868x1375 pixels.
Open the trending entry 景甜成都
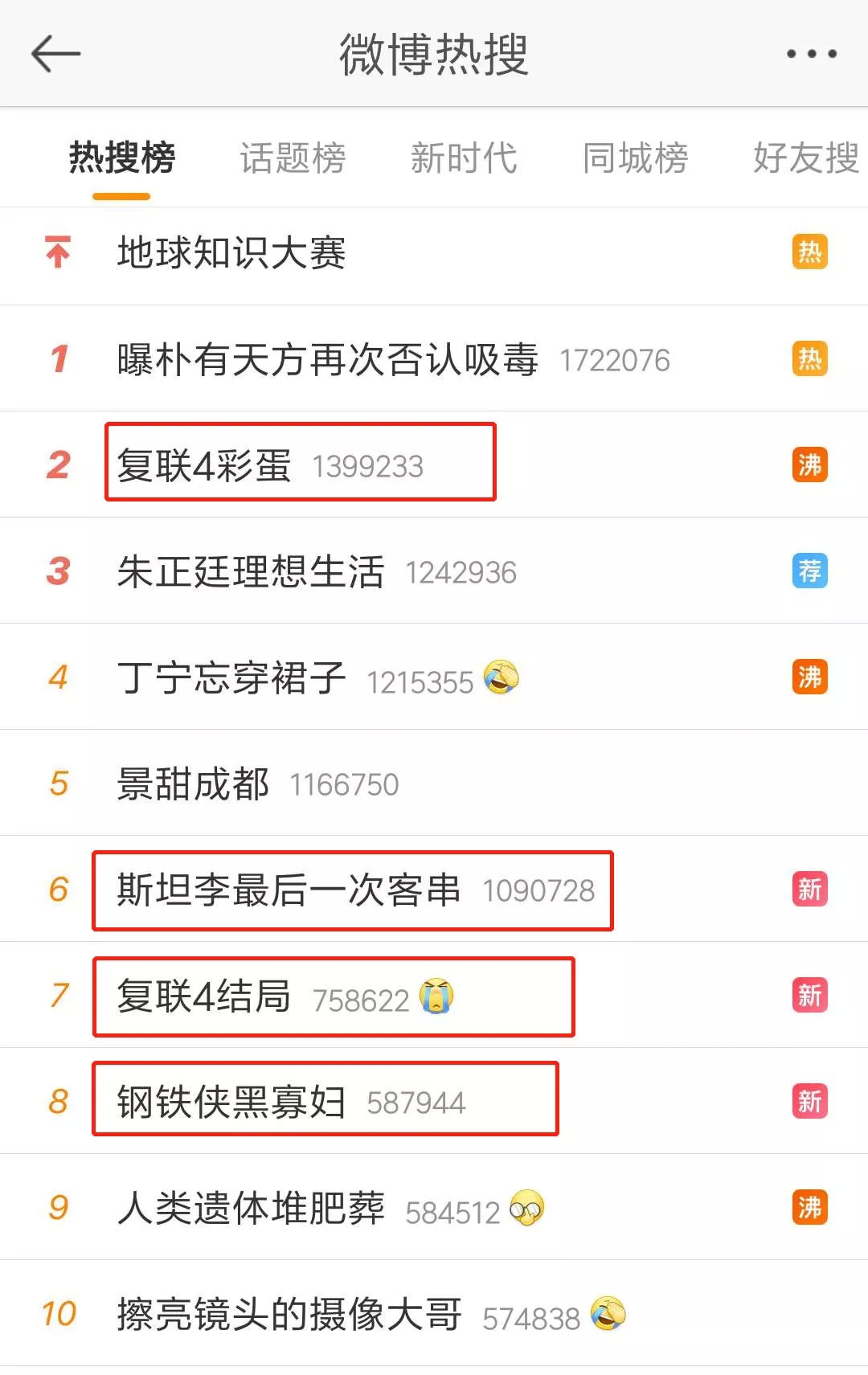pyautogui.click(x=193, y=784)
